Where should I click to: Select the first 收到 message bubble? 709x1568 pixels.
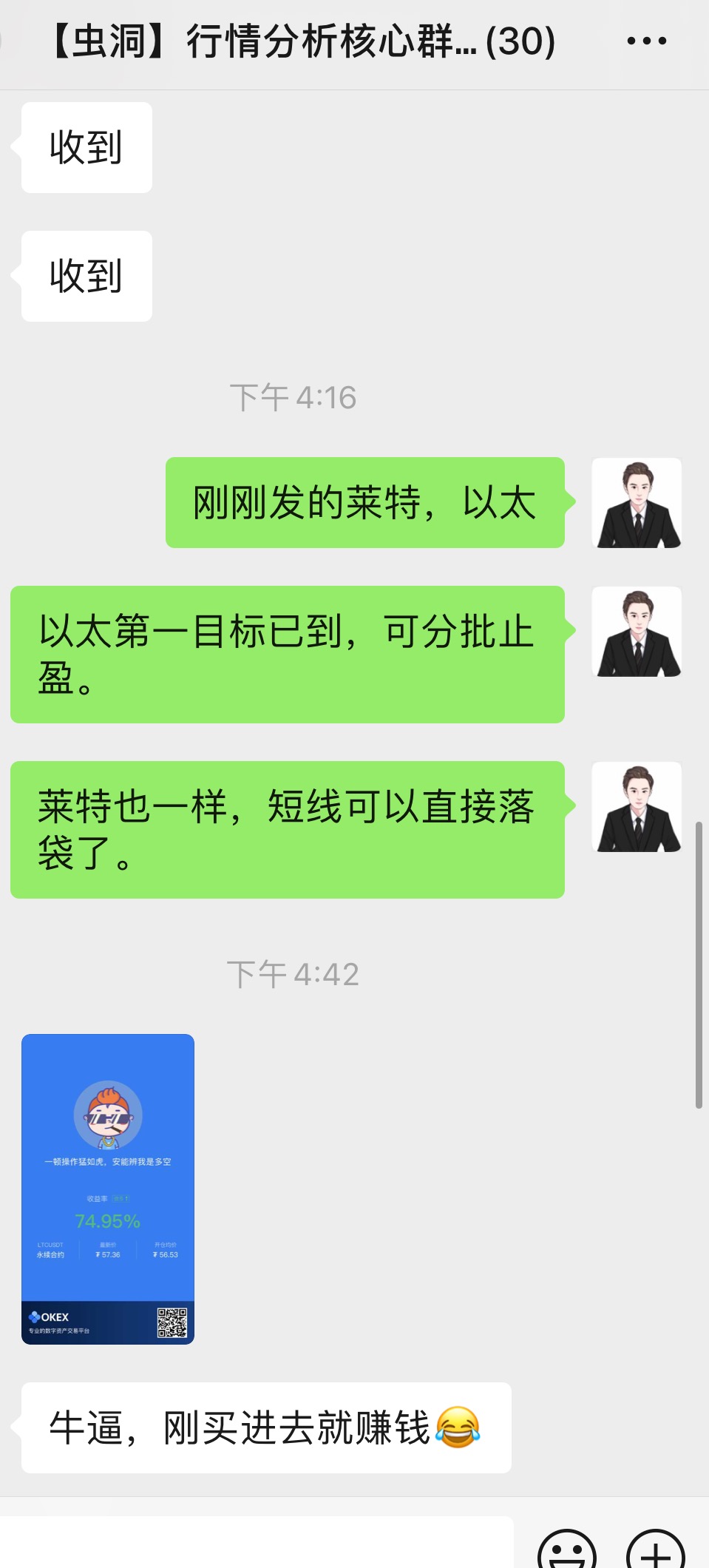point(86,146)
